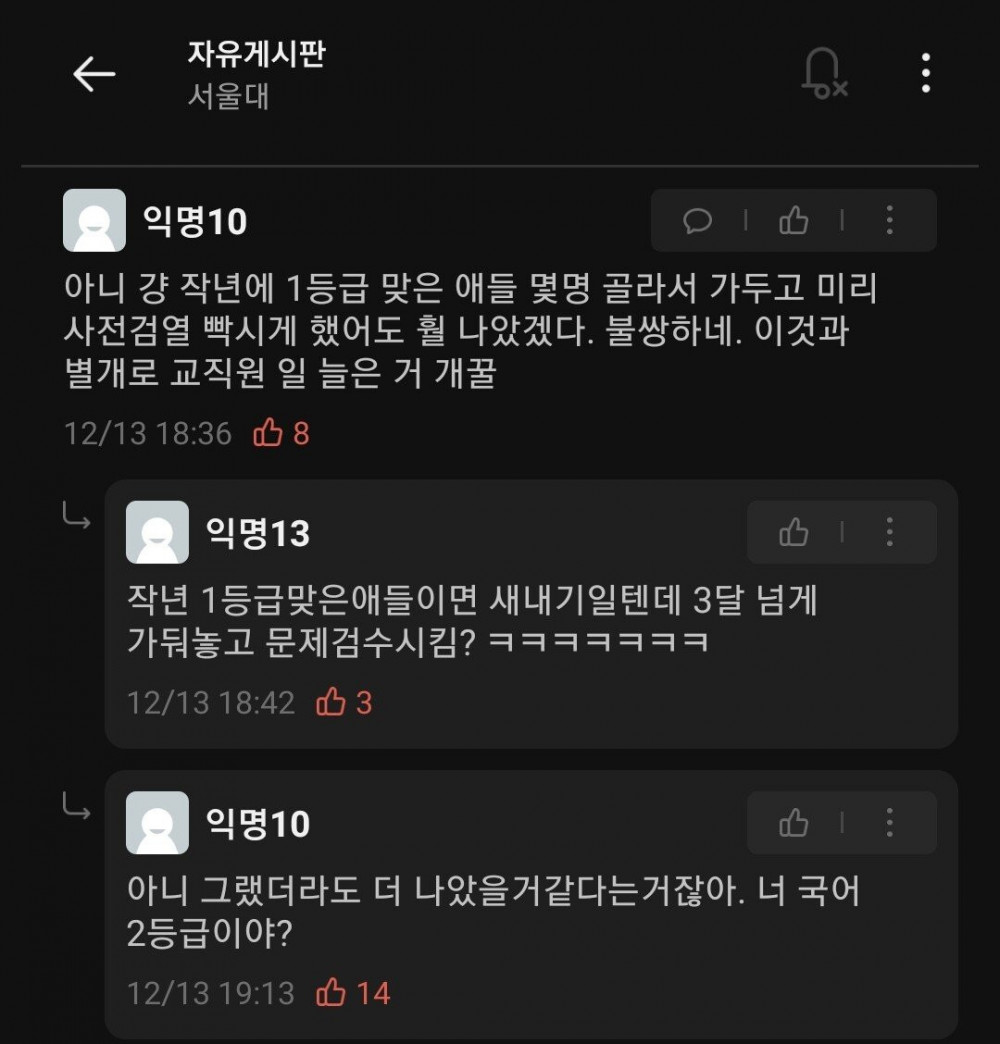This screenshot has width=1000, height=1044.
Task: Tap 익명13's avatar thumbnail
Action: click(x=156, y=532)
